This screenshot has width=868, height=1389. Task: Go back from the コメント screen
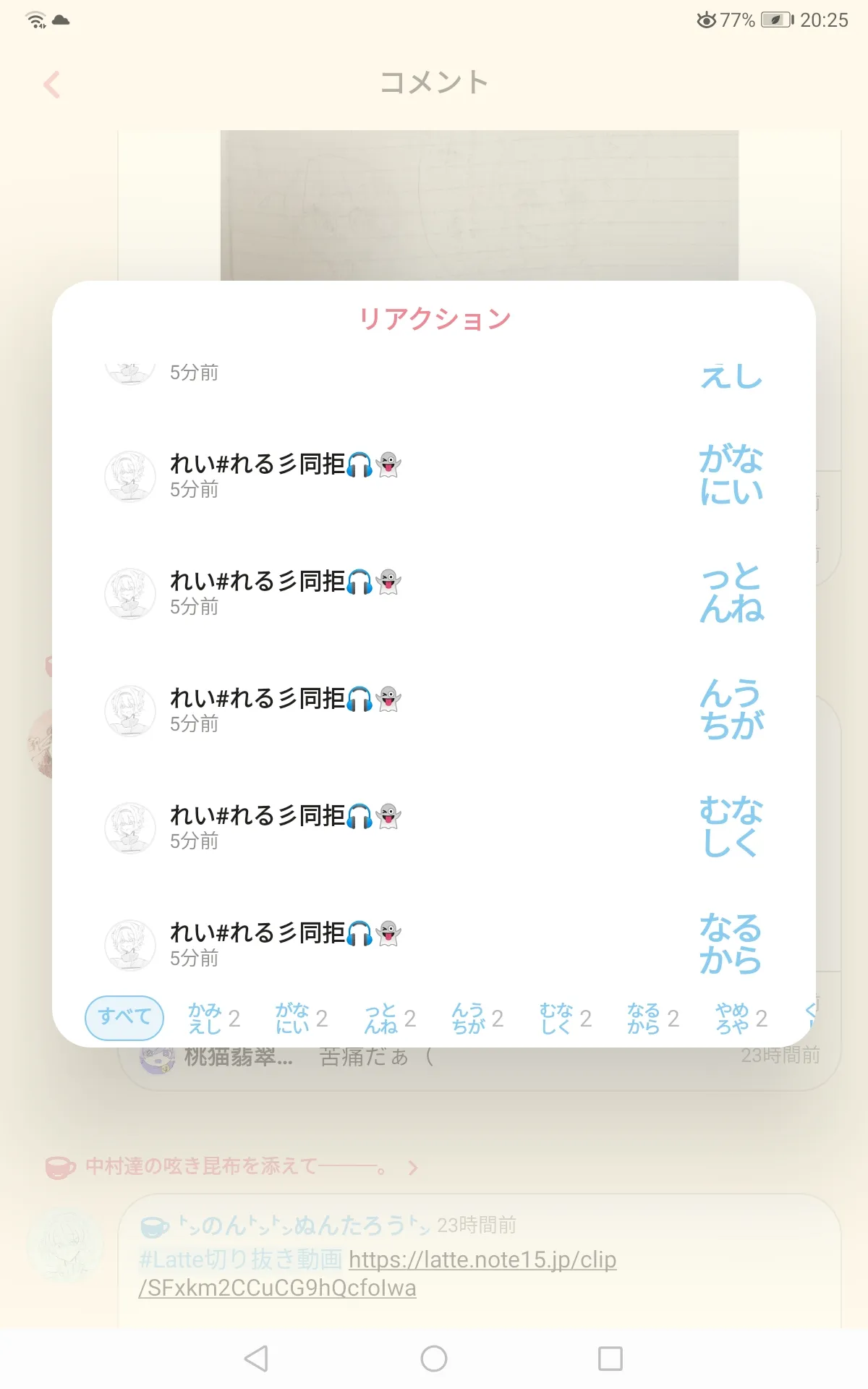(51, 85)
